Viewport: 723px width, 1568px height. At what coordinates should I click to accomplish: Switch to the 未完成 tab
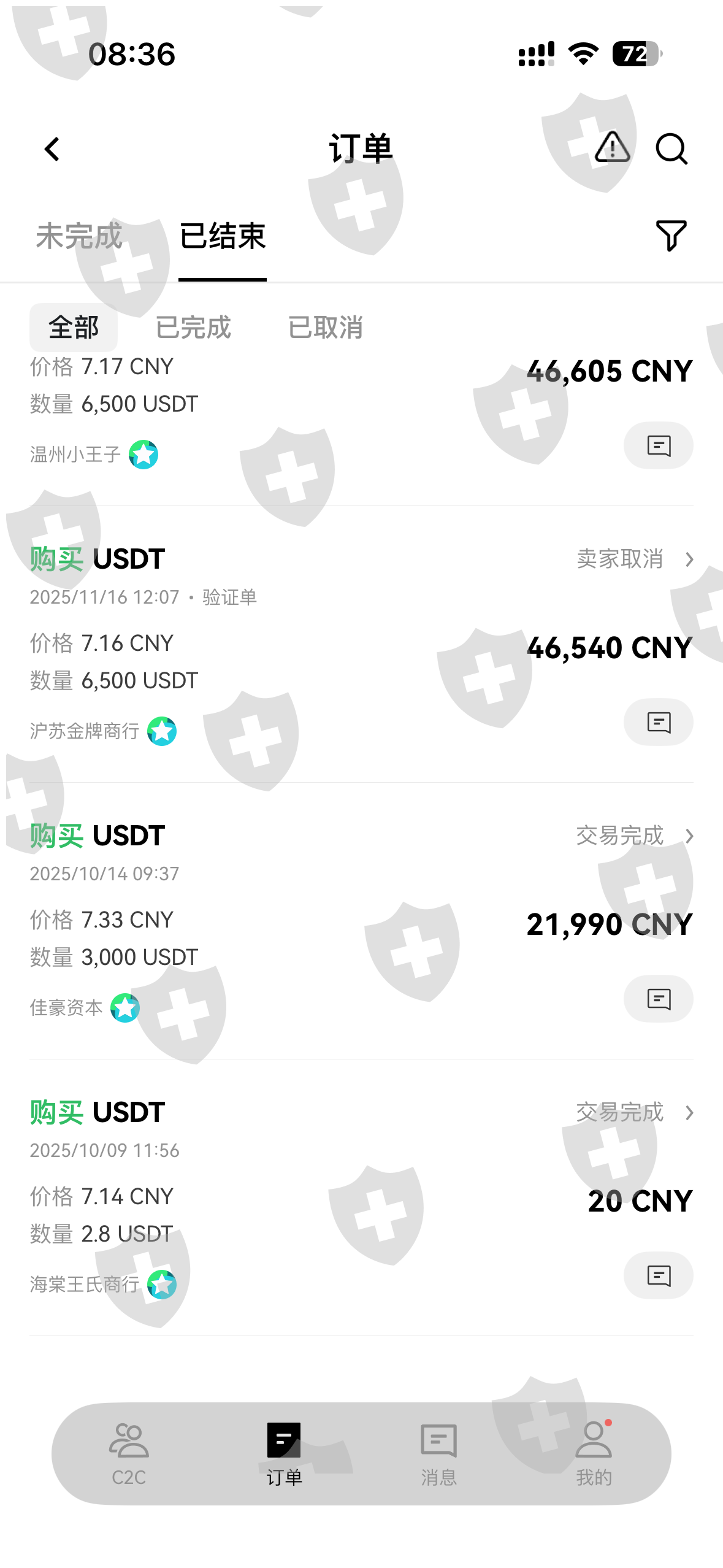pyautogui.click(x=79, y=236)
